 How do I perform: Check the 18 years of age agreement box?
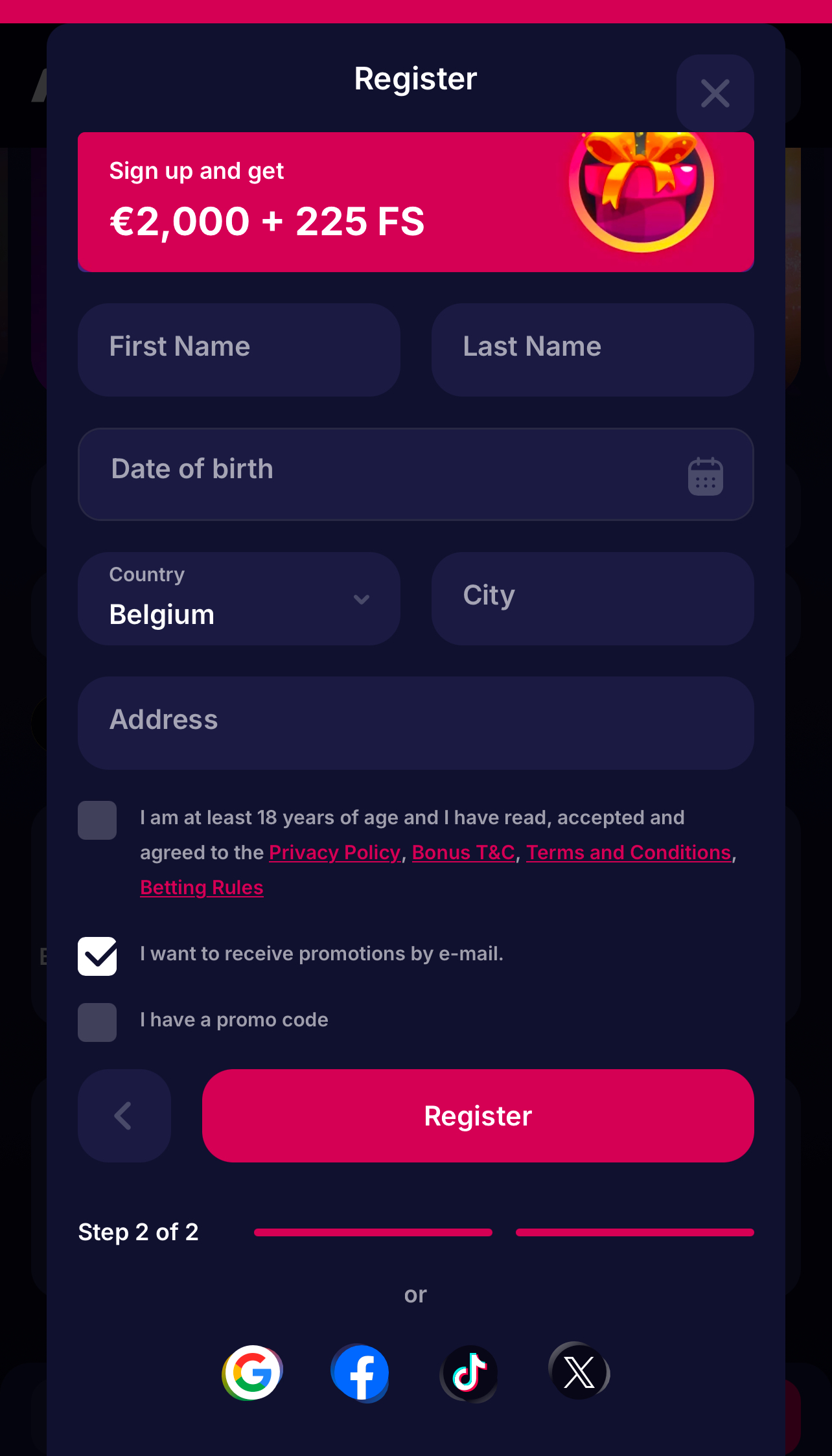pos(97,820)
